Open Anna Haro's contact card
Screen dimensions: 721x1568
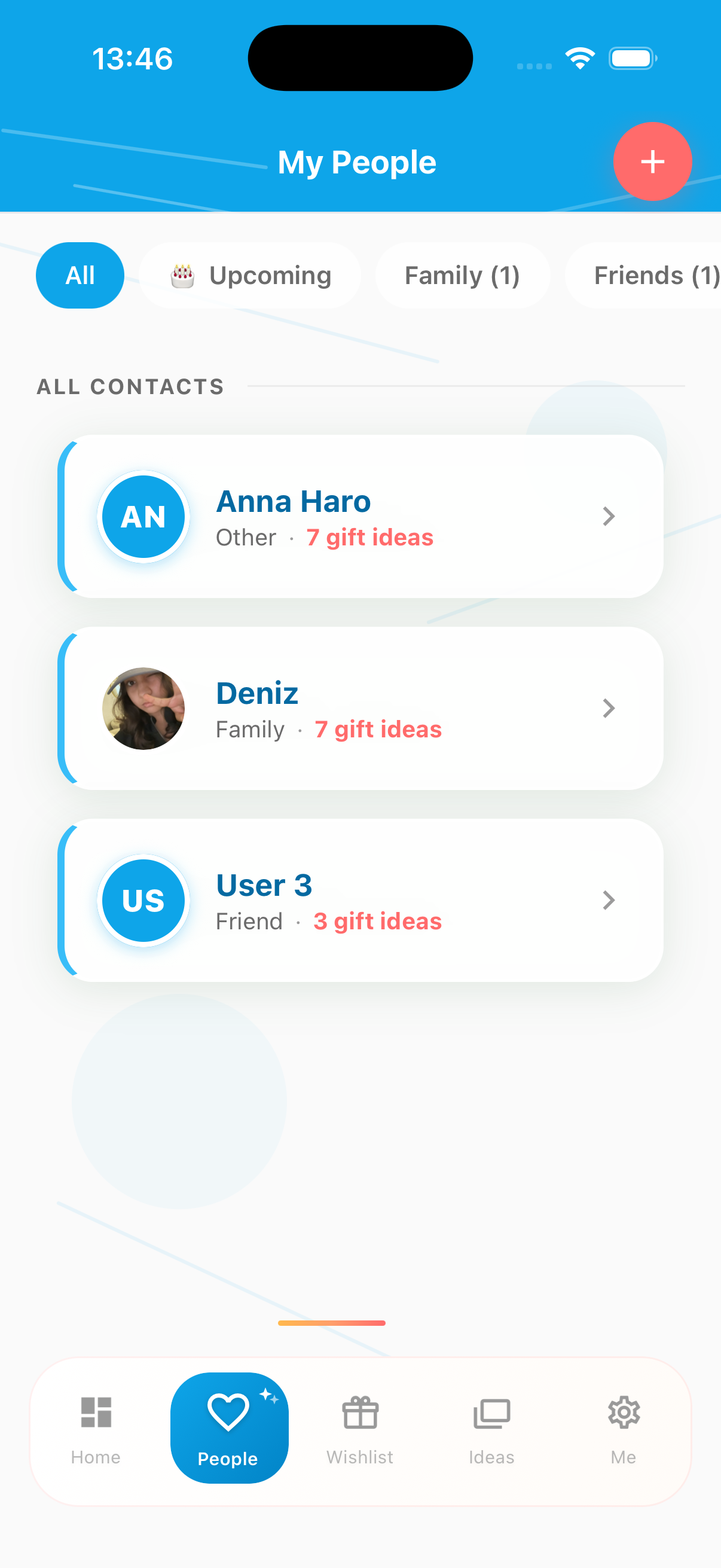point(363,516)
